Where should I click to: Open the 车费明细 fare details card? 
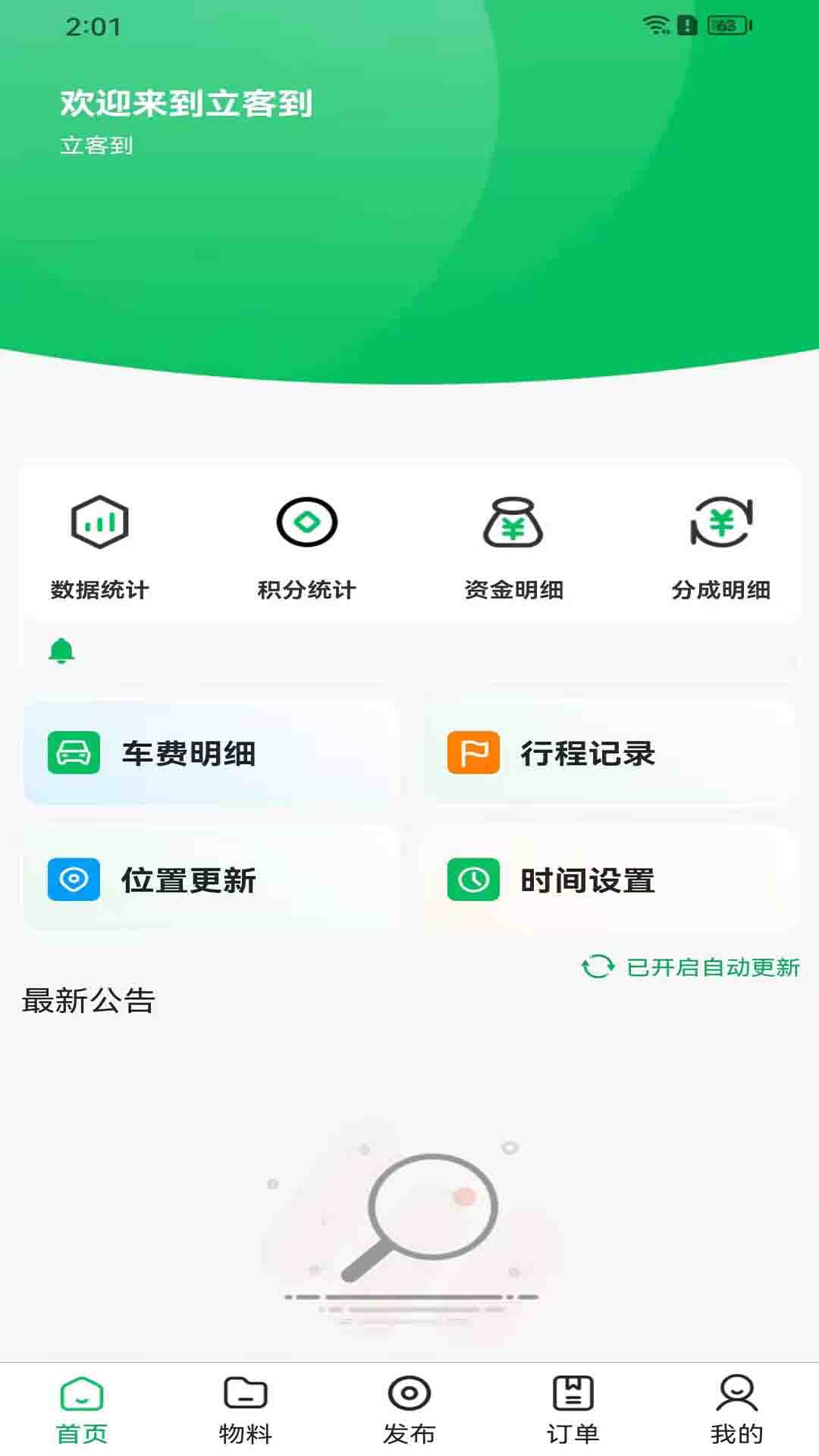click(211, 753)
